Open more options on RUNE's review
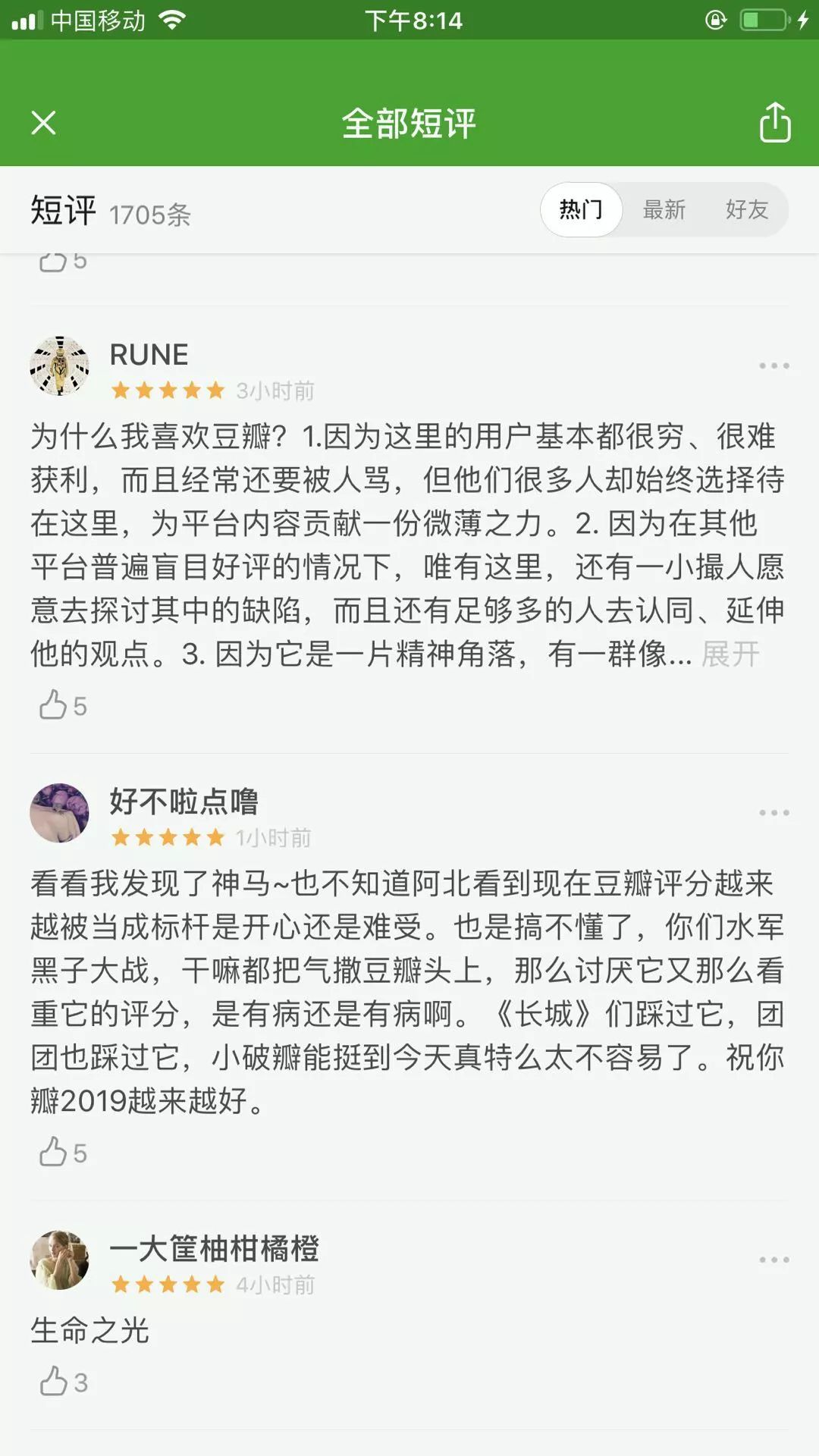The width and height of the screenshot is (819, 1456). [773, 366]
